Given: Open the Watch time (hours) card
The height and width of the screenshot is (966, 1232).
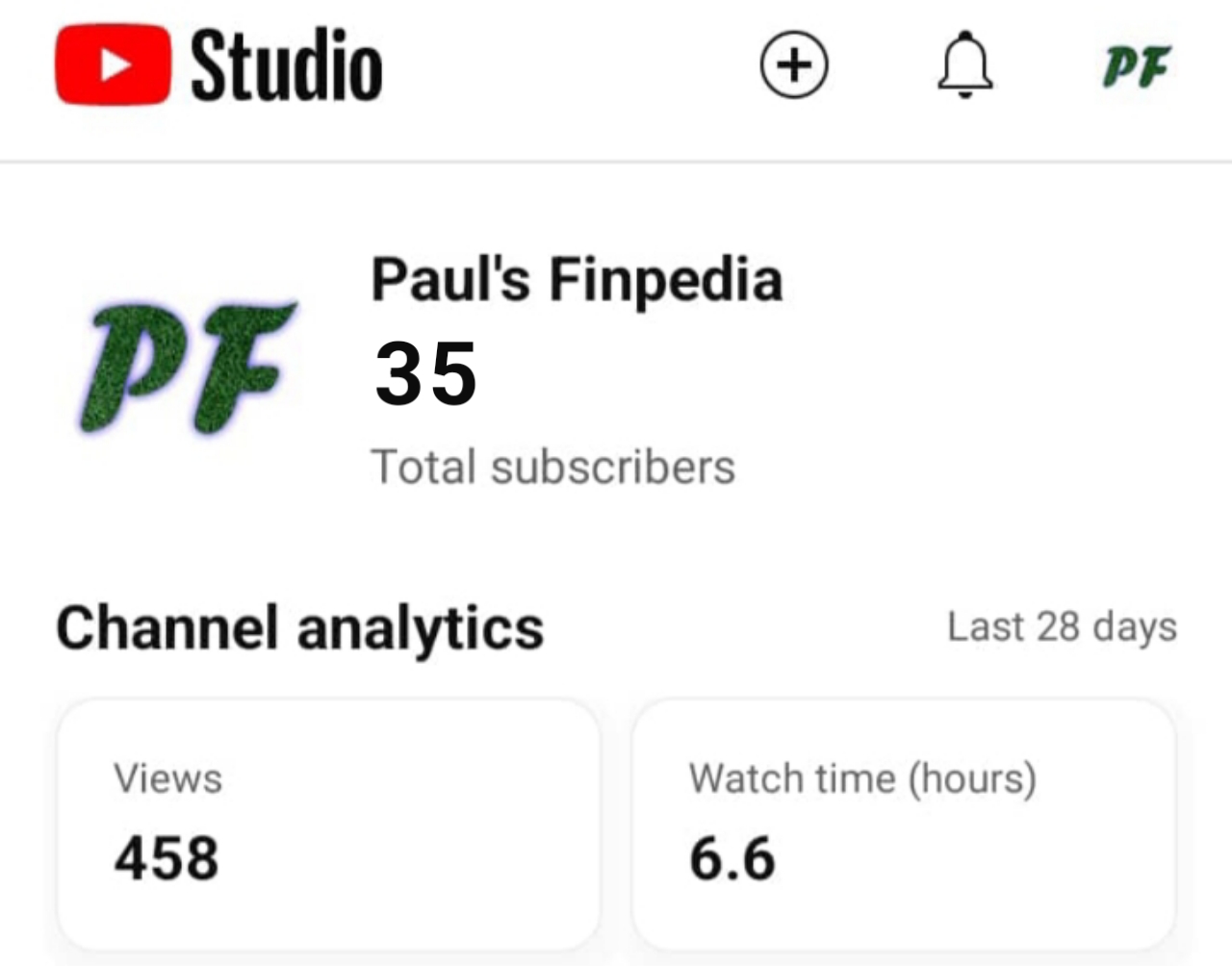Looking at the screenshot, I should [903, 824].
